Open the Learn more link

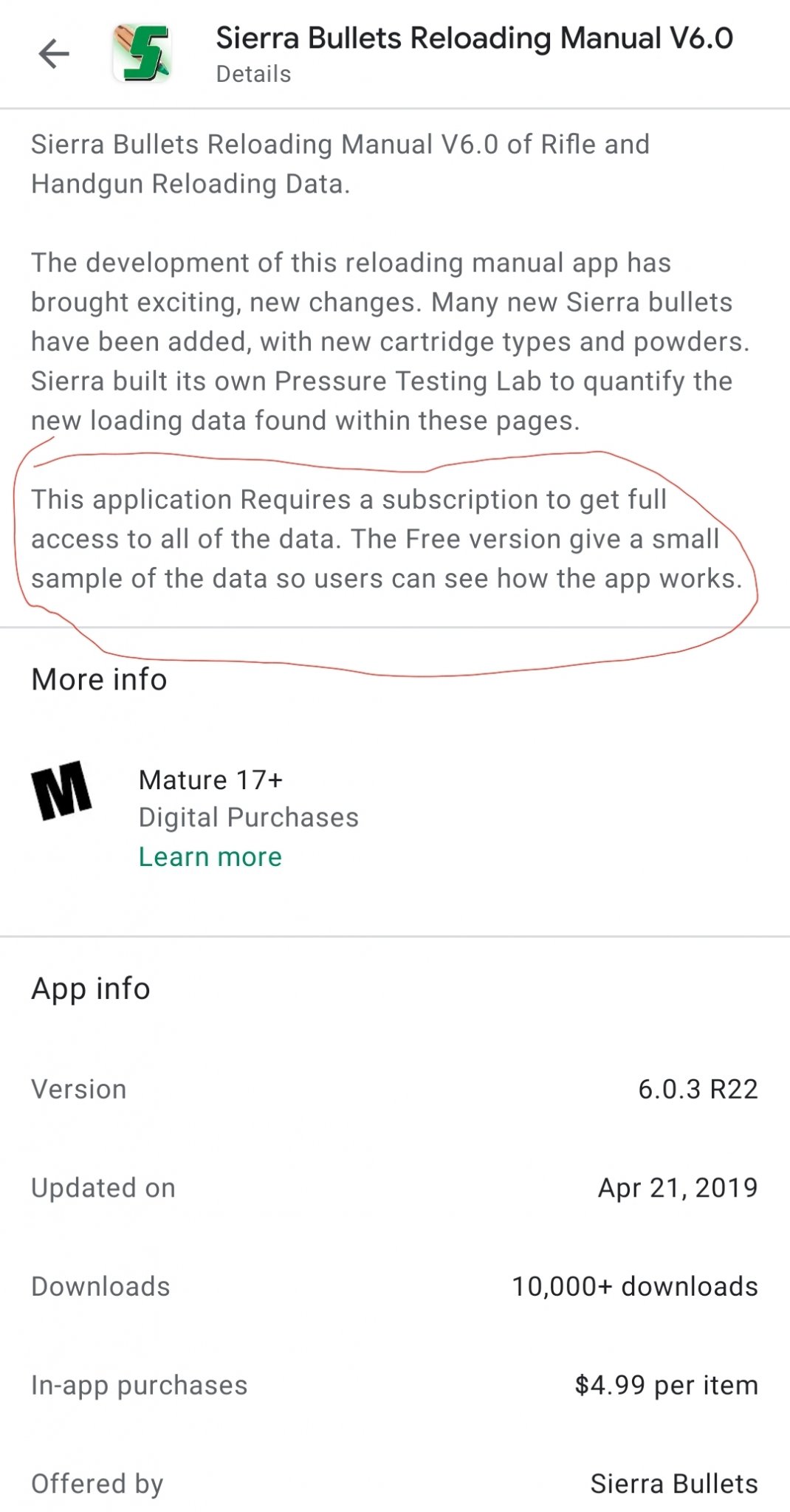210,856
